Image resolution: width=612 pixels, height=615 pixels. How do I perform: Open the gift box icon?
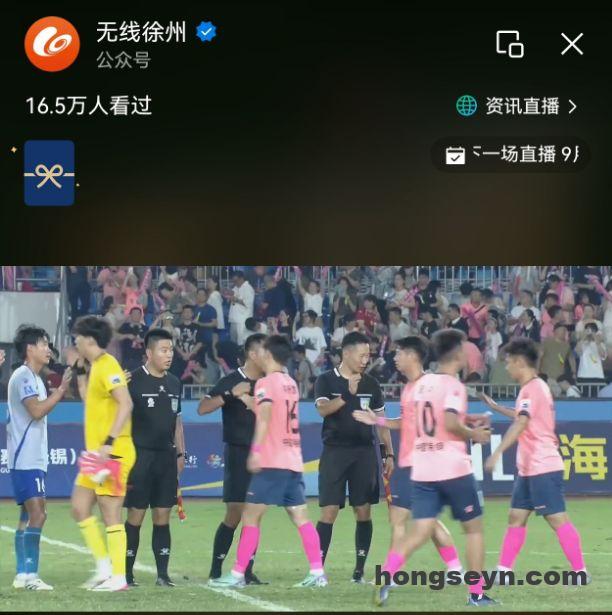[49, 173]
